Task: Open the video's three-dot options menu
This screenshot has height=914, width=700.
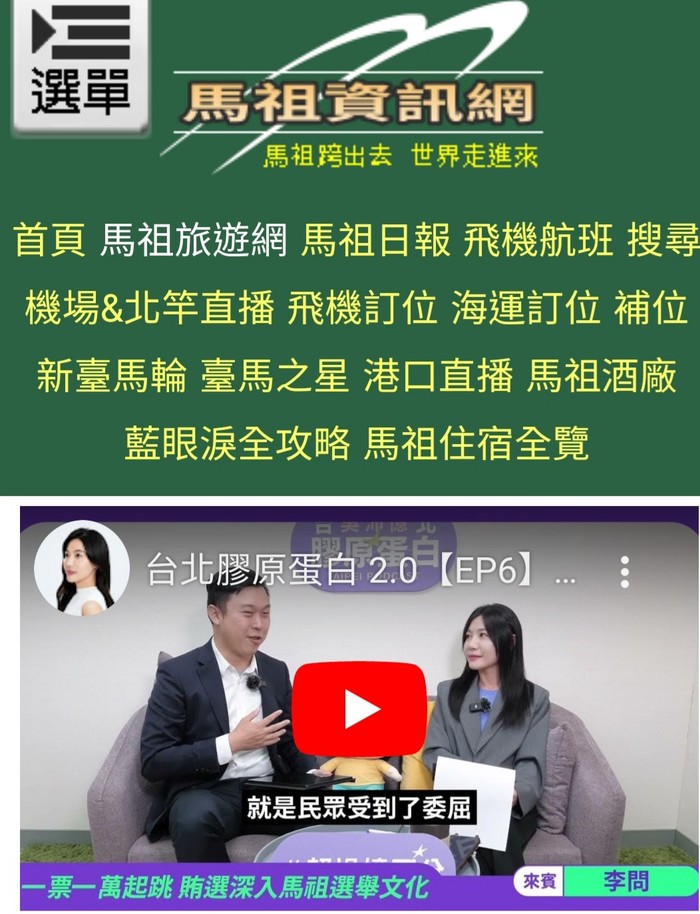Action: tap(625, 572)
